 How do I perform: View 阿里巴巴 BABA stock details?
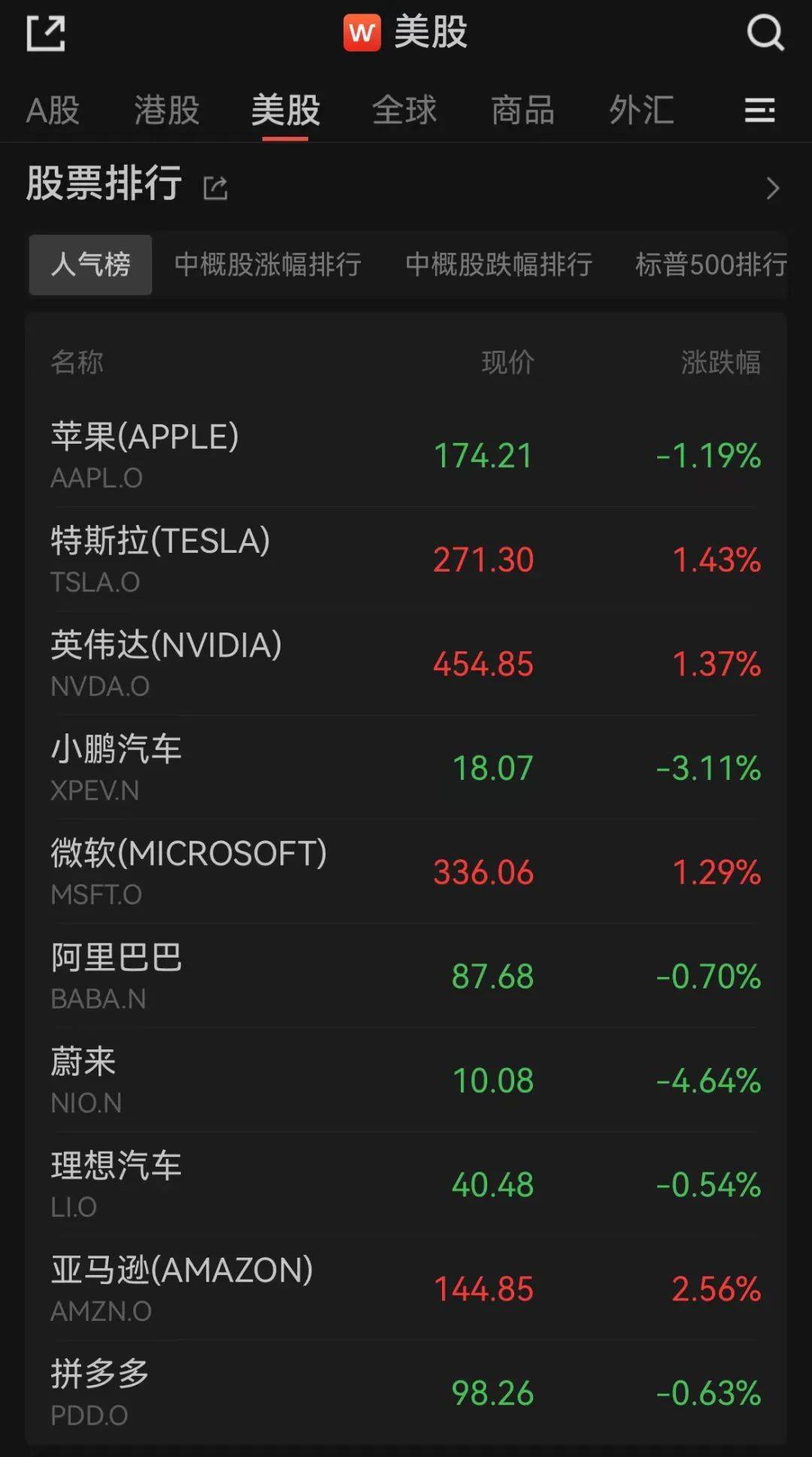pos(406,976)
